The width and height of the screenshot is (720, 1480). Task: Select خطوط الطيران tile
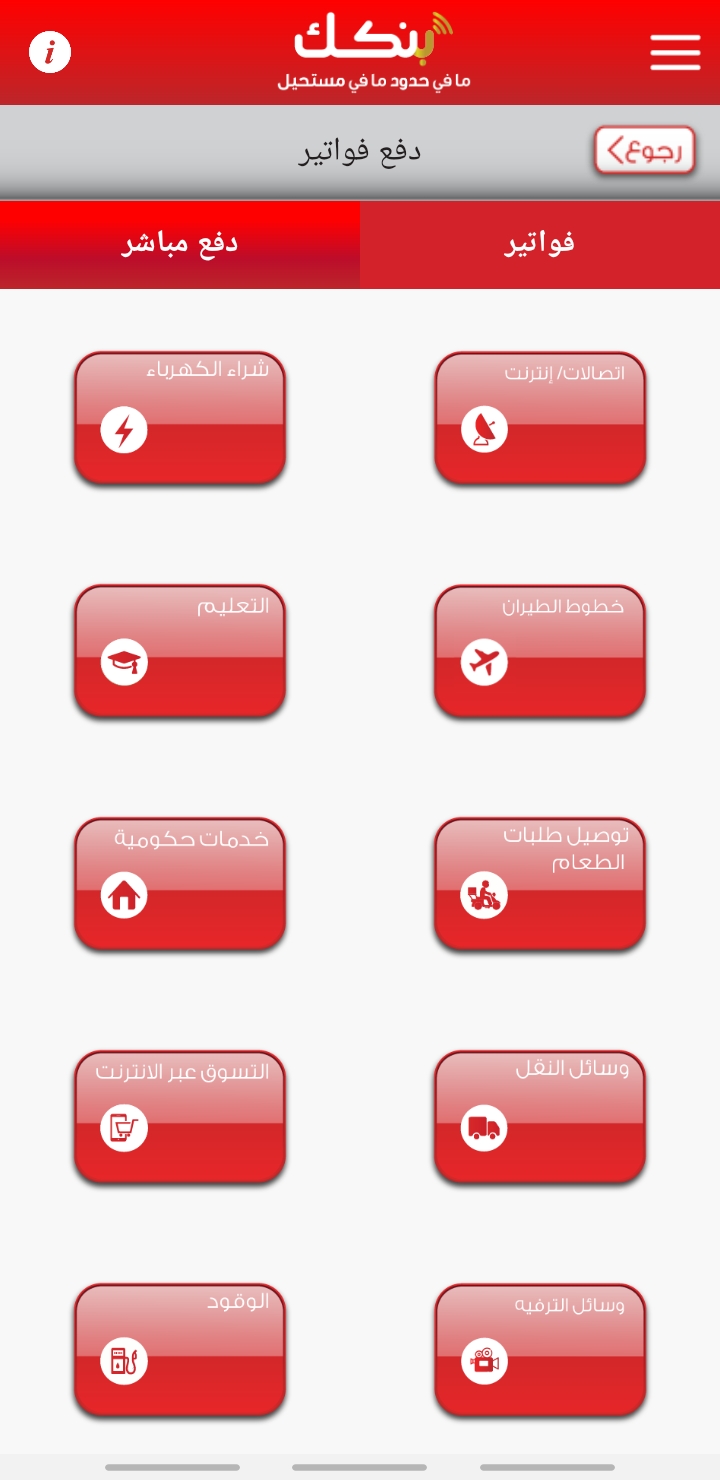pos(540,651)
